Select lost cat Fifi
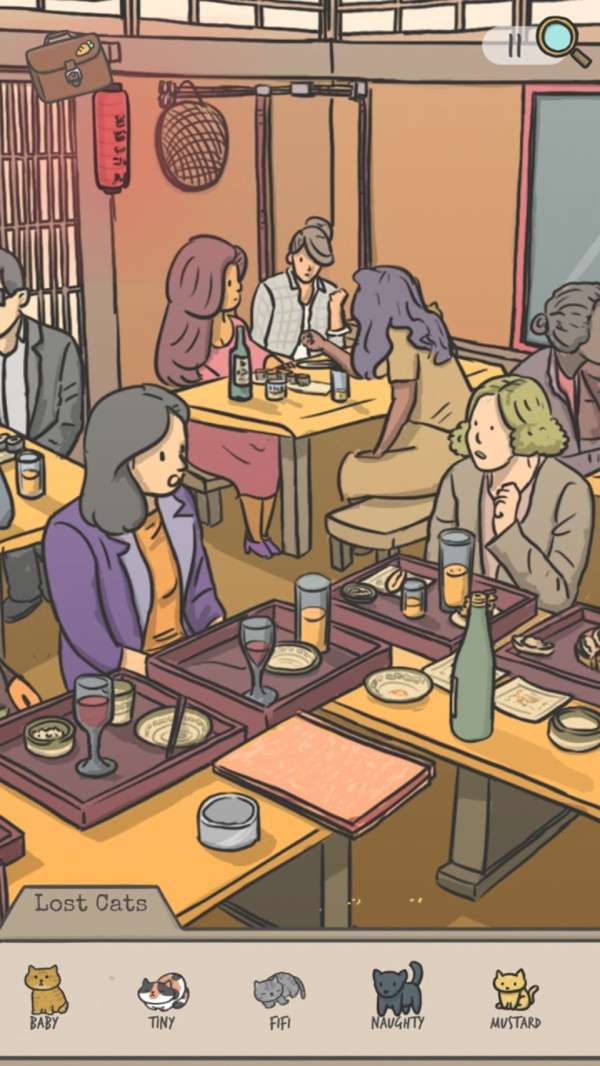Viewport: 600px width, 1066px height. coord(279,992)
